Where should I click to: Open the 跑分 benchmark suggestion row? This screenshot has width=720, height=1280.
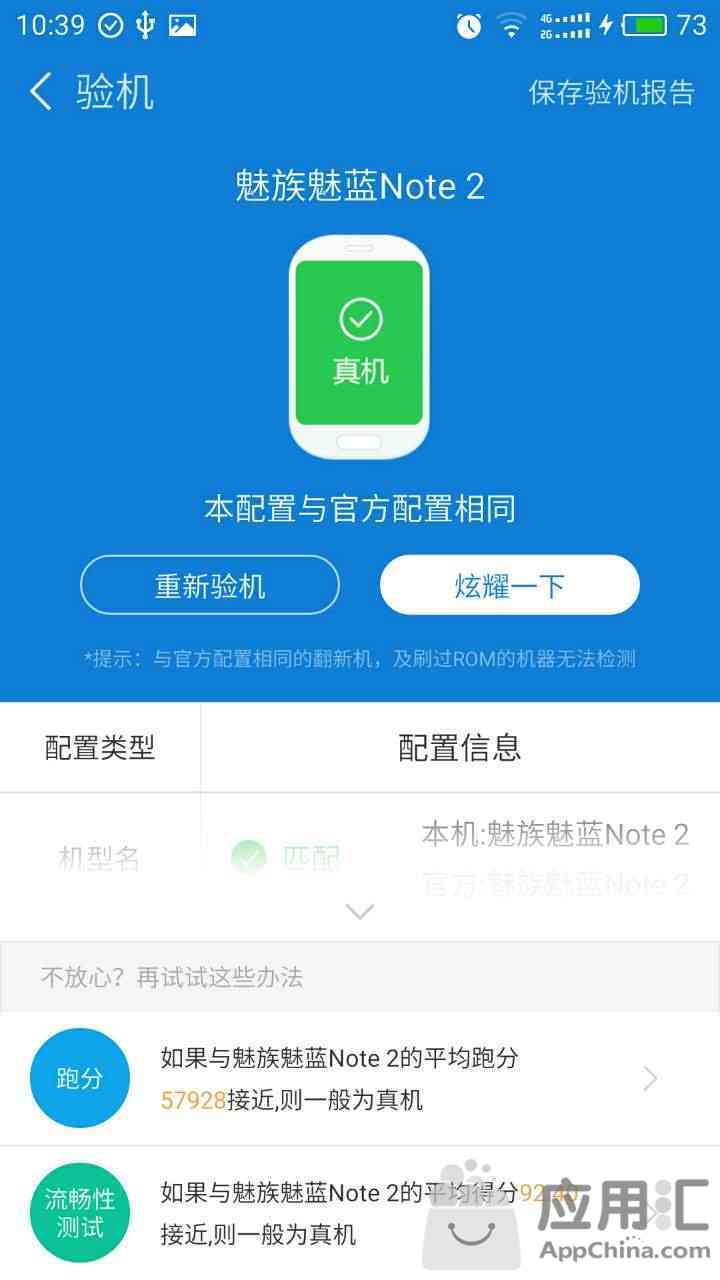(x=360, y=1078)
